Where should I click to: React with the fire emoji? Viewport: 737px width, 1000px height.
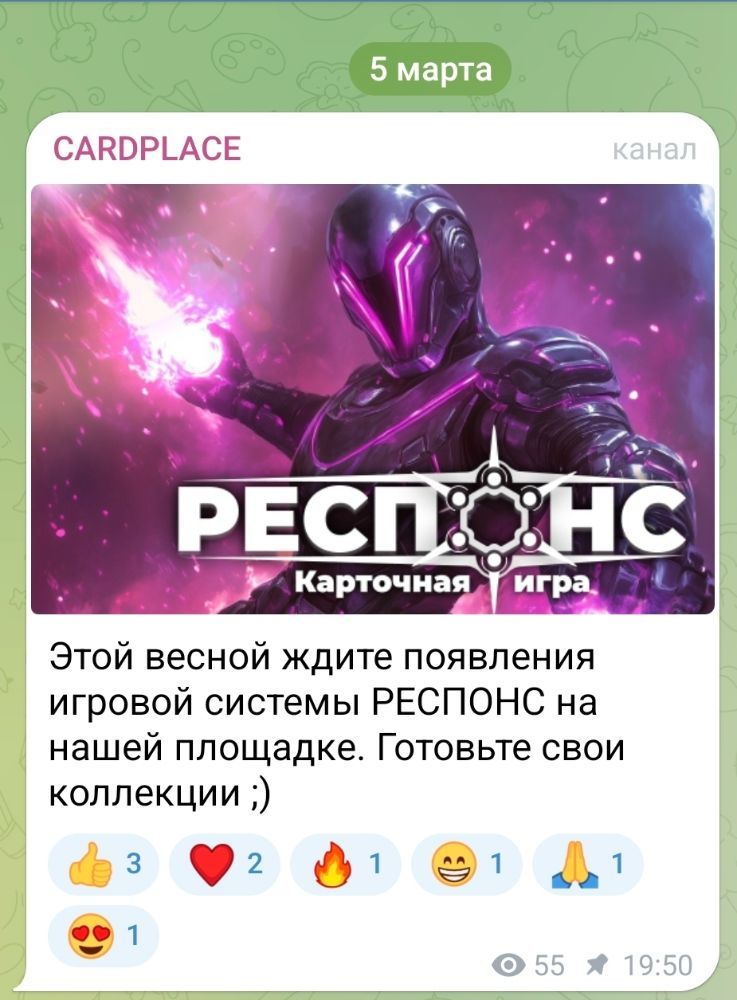point(345,863)
